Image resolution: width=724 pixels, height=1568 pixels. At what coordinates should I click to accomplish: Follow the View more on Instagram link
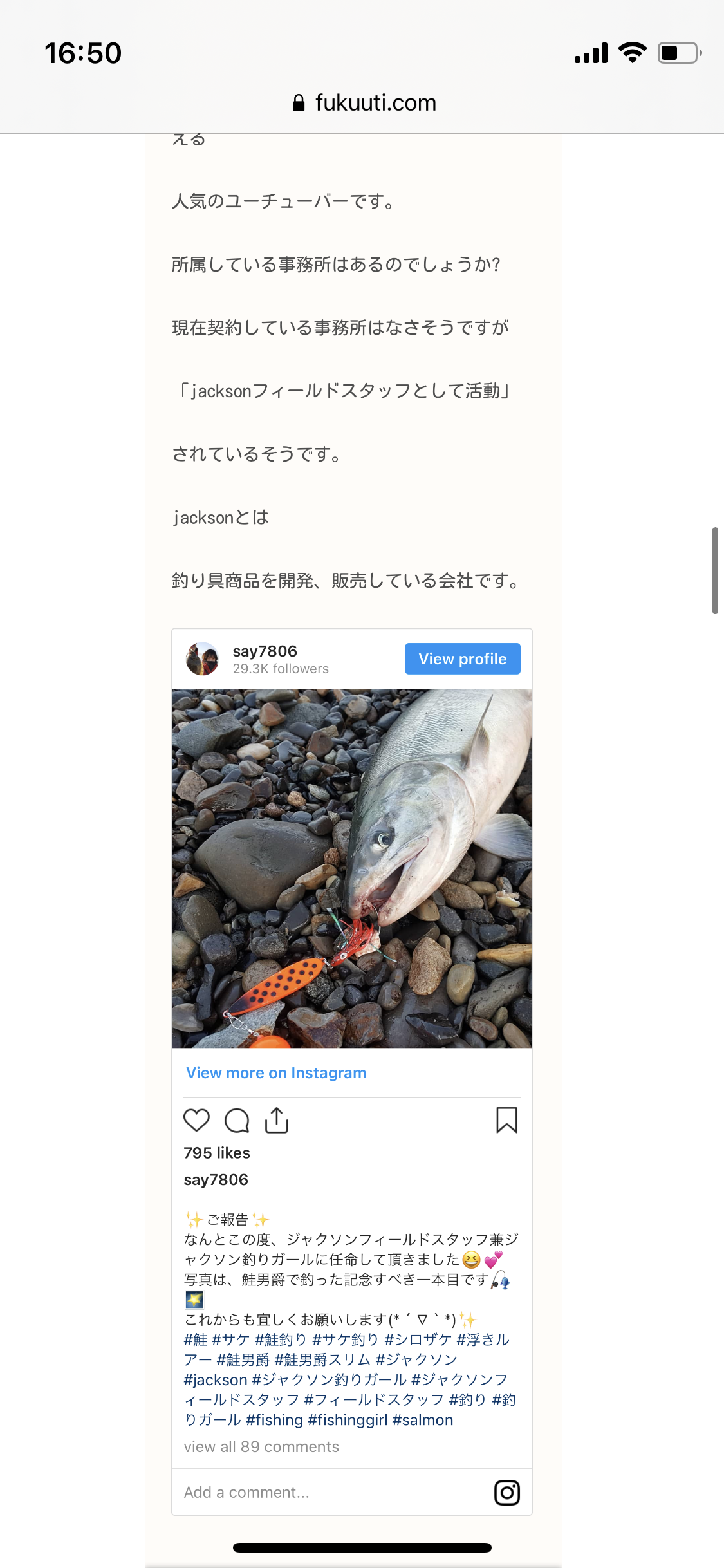pyautogui.click(x=275, y=1072)
